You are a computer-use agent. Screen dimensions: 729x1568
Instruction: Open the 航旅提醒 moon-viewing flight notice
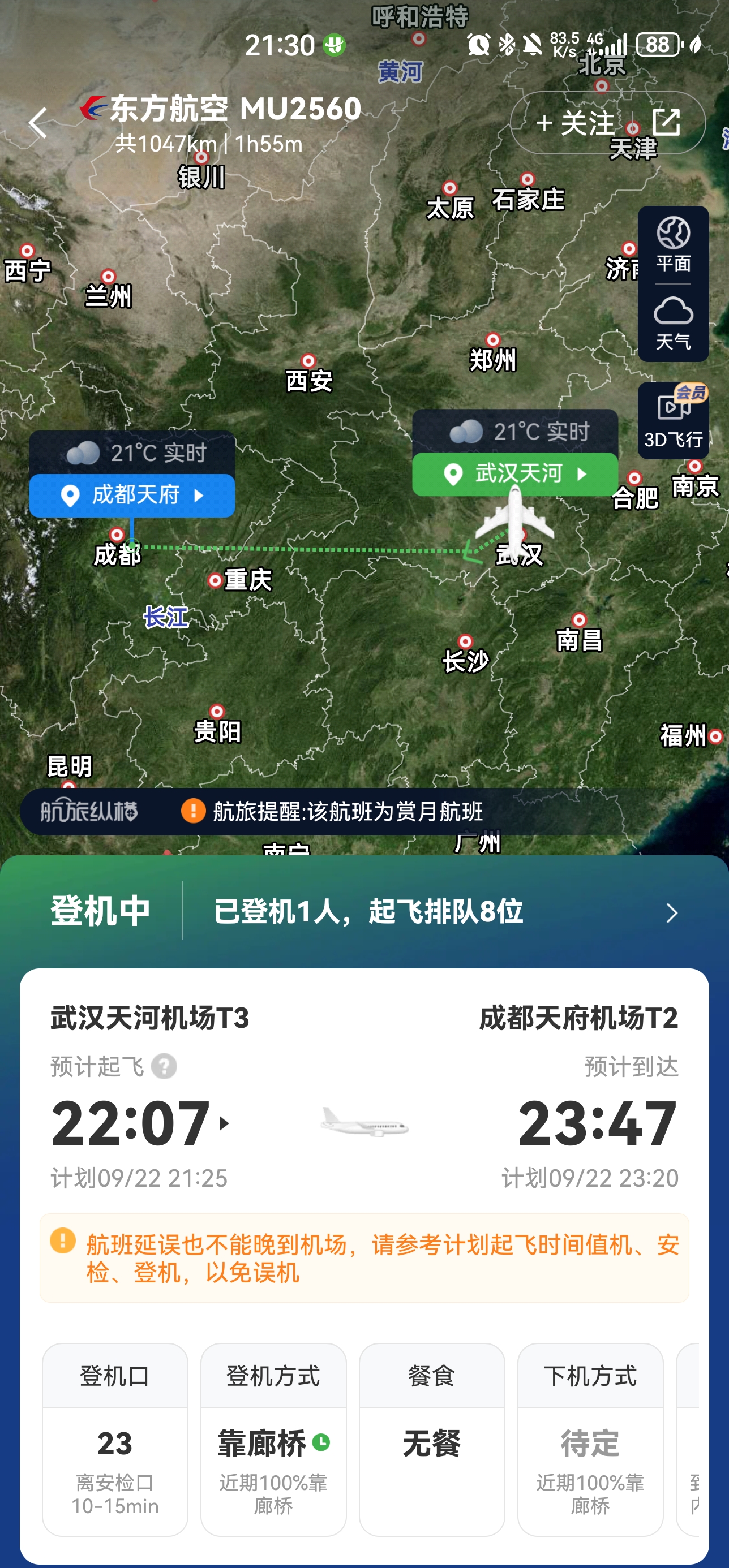pos(347,811)
